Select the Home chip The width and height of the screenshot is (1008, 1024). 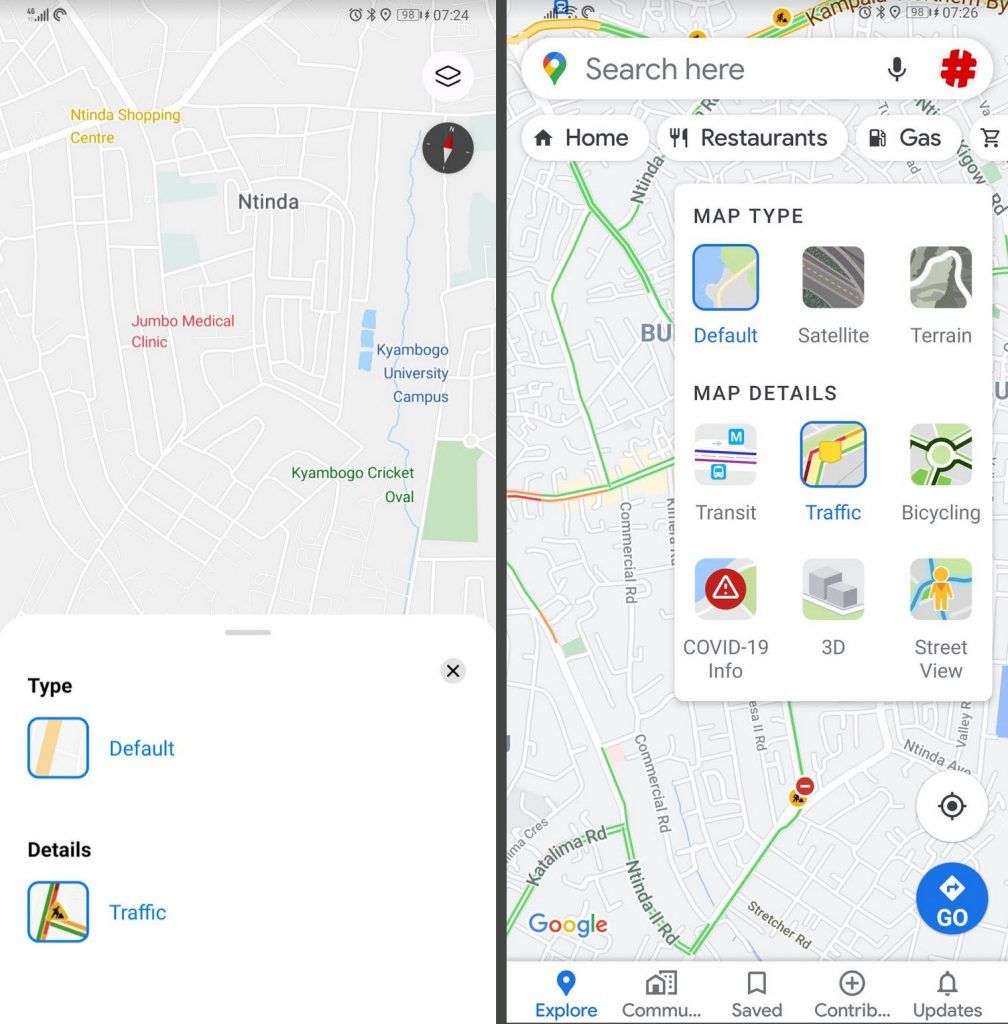581,138
